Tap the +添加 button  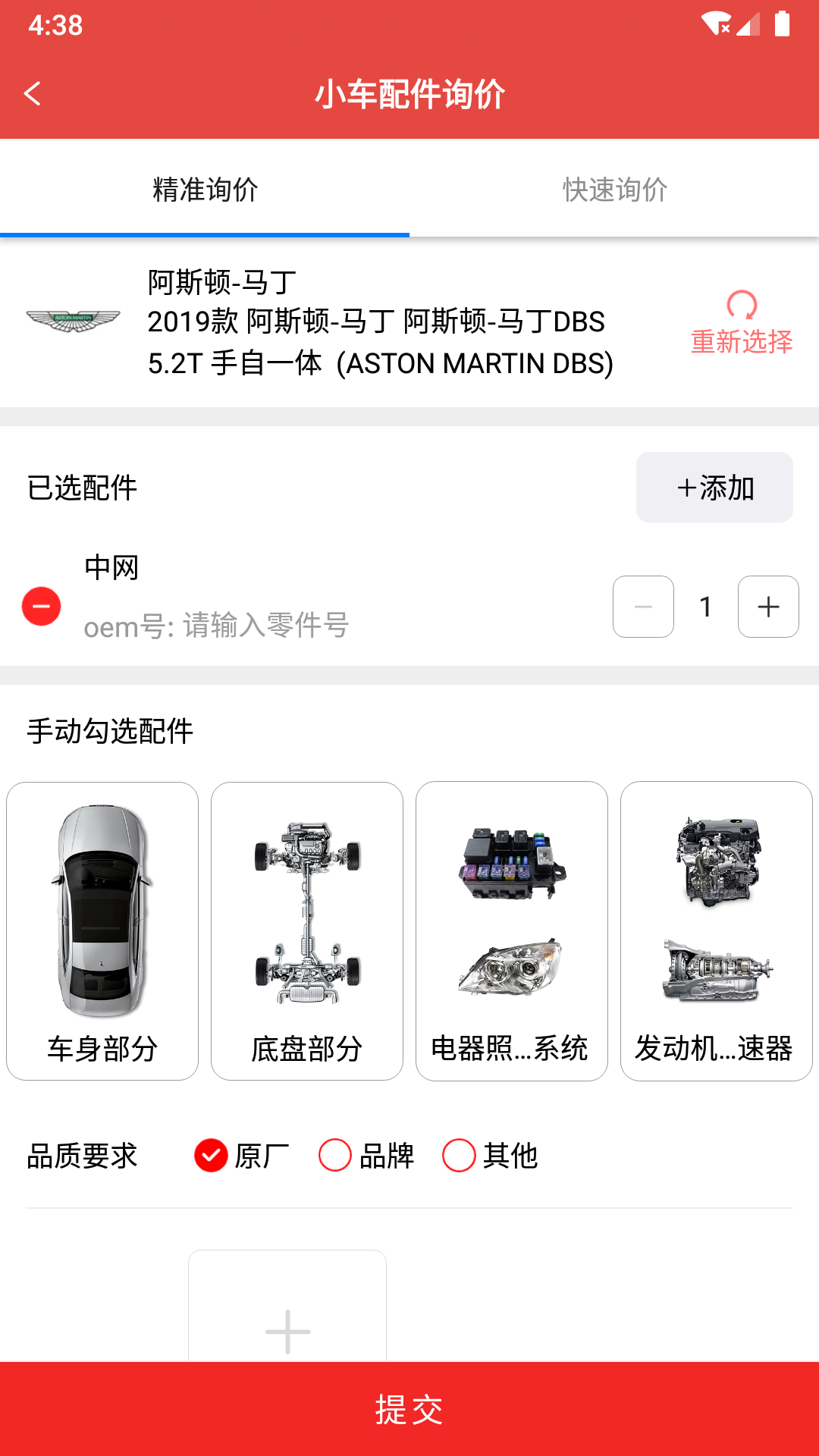coord(714,488)
